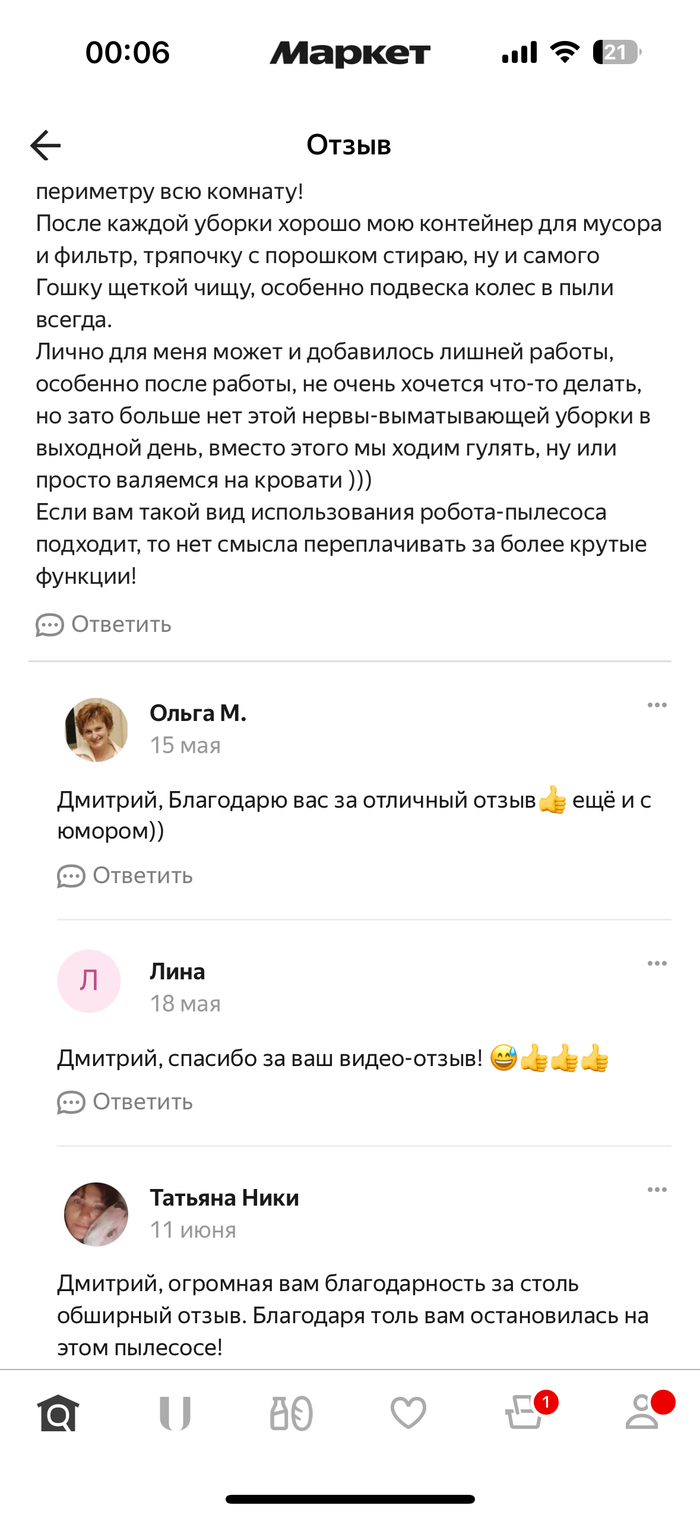Screen dimensions: 700x1518
Task: Switch to the home search tab
Action: 58,1414
